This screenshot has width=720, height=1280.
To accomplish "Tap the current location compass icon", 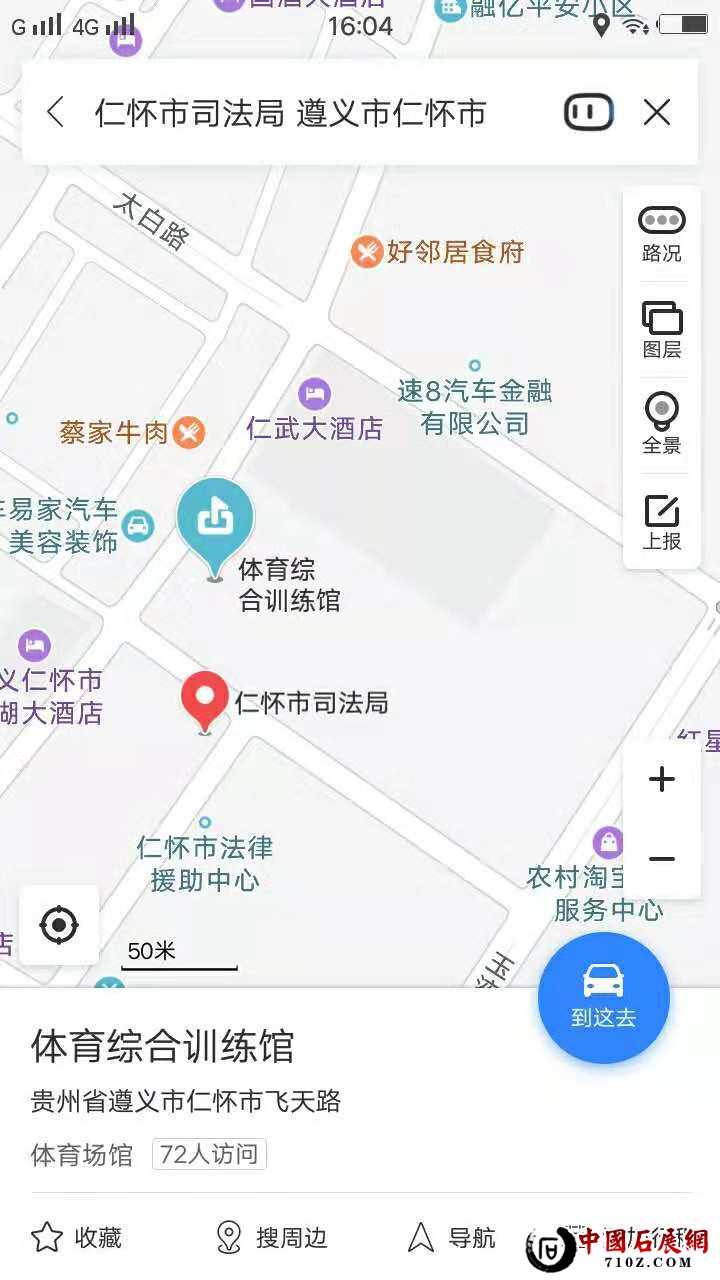I will tap(59, 925).
